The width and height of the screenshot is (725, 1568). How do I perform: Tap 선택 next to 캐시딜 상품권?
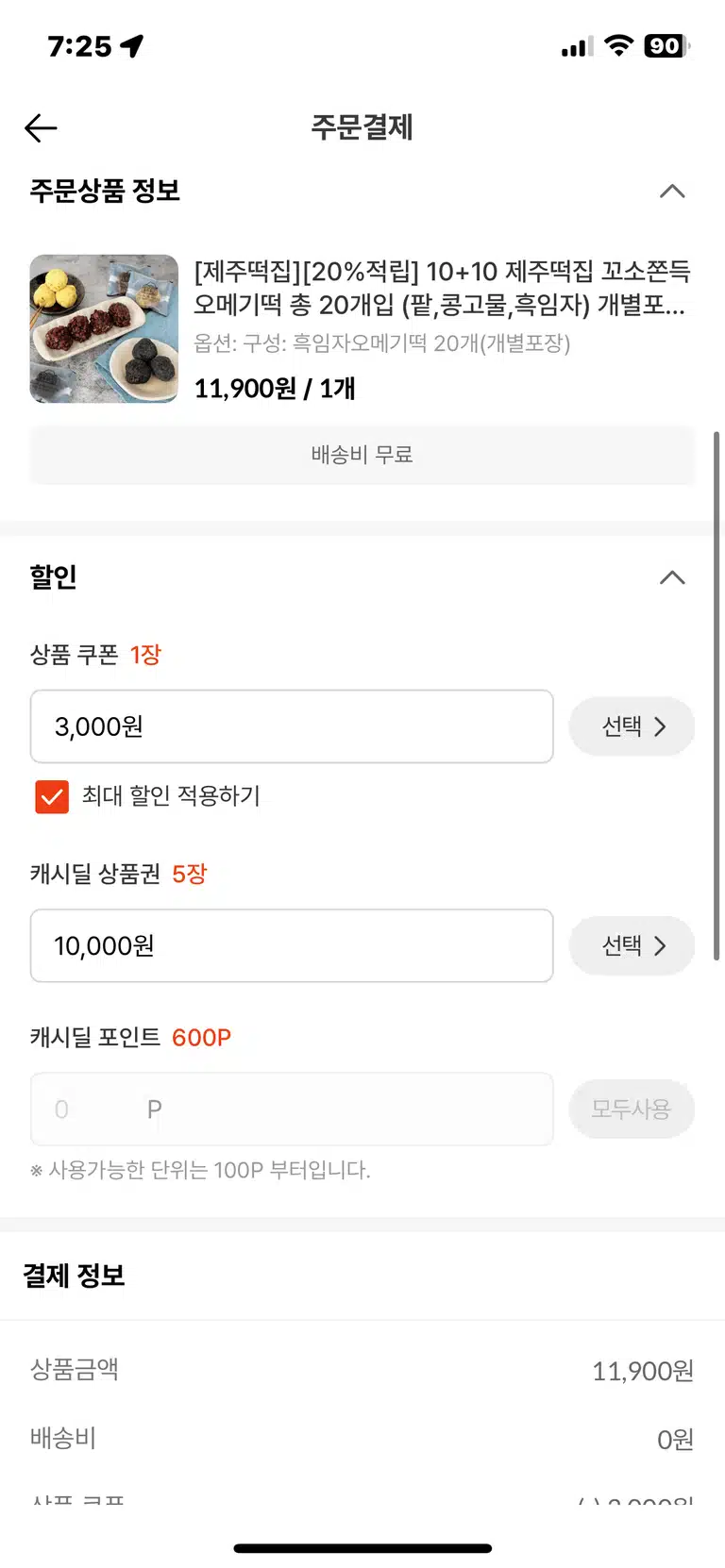632,945
